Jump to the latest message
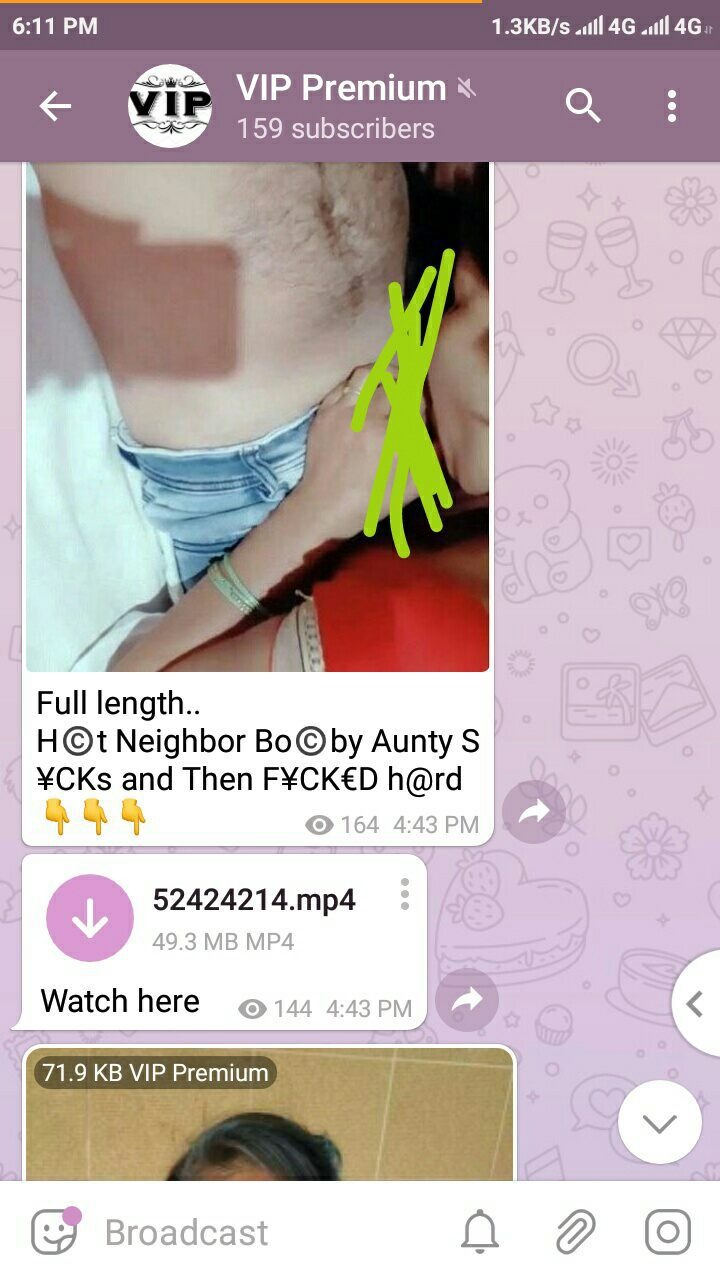Viewport: 720px width, 1280px height. (659, 1122)
